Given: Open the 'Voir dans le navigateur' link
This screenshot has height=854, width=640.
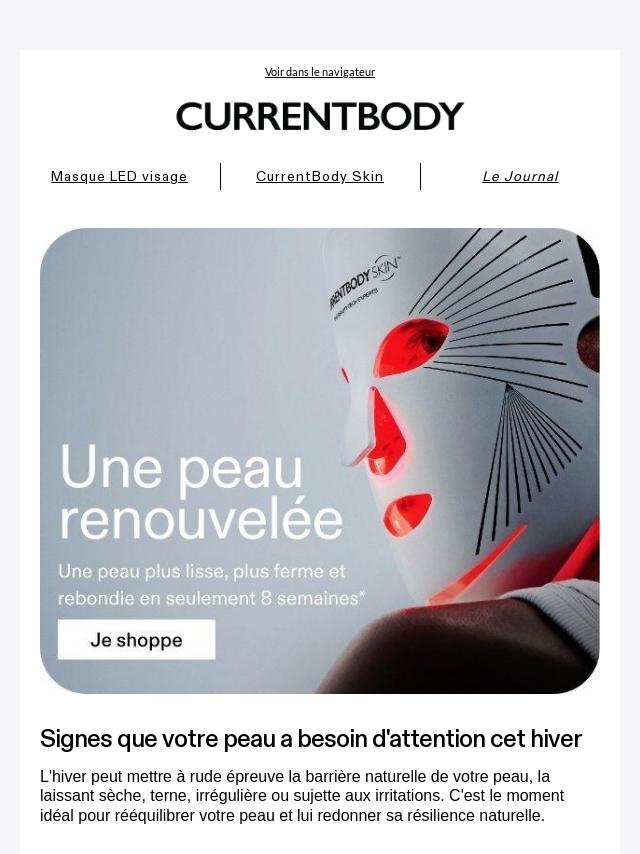Looking at the screenshot, I should coord(320,72).
